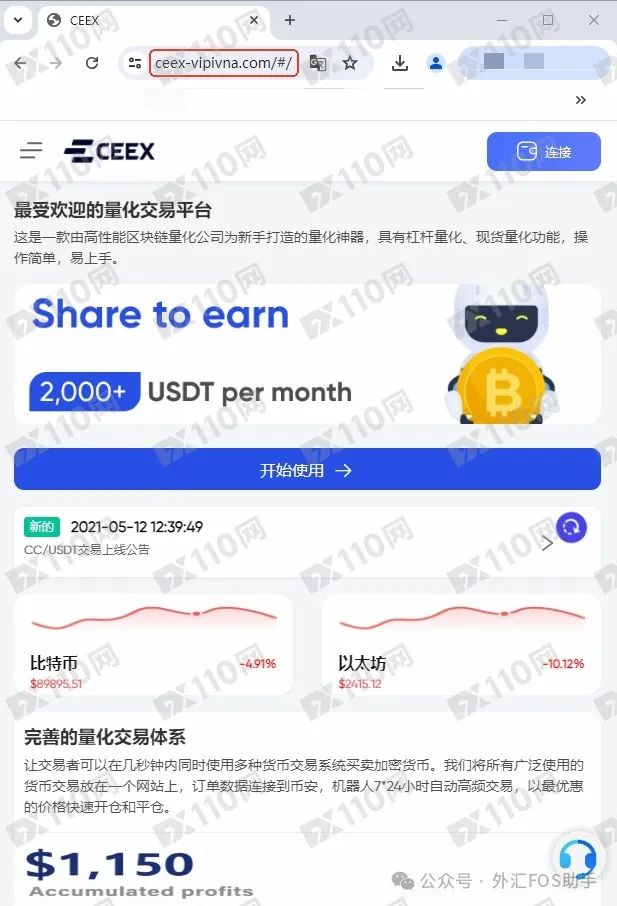Go back to the previous page
The width and height of the screenshot is (617, 906).
[21, 63]
